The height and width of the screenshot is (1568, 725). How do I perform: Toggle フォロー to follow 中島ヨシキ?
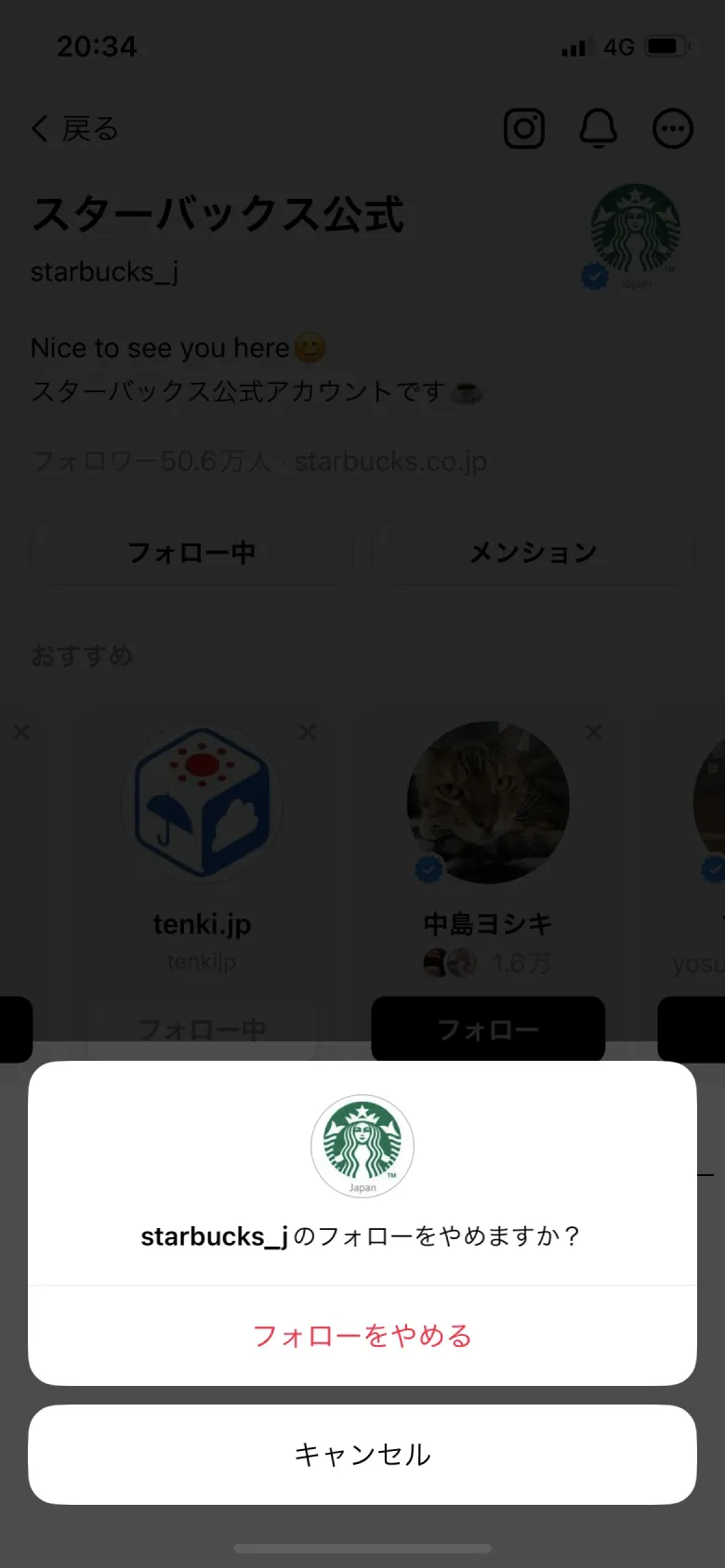click(487, 1028)
